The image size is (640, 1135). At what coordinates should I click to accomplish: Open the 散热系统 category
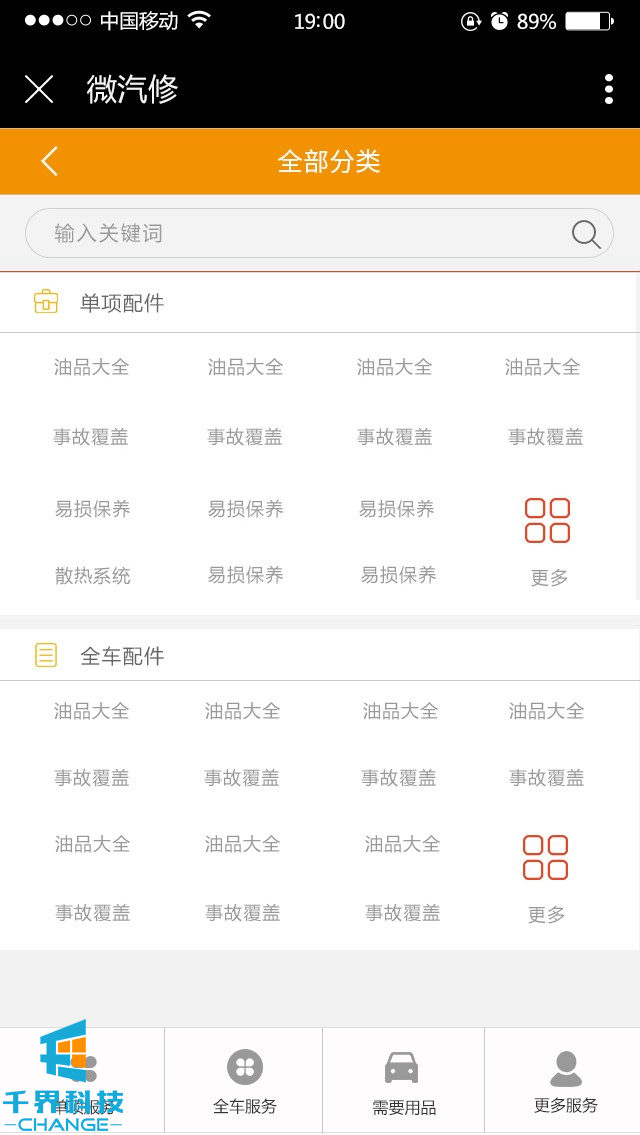tap(93, 576)
